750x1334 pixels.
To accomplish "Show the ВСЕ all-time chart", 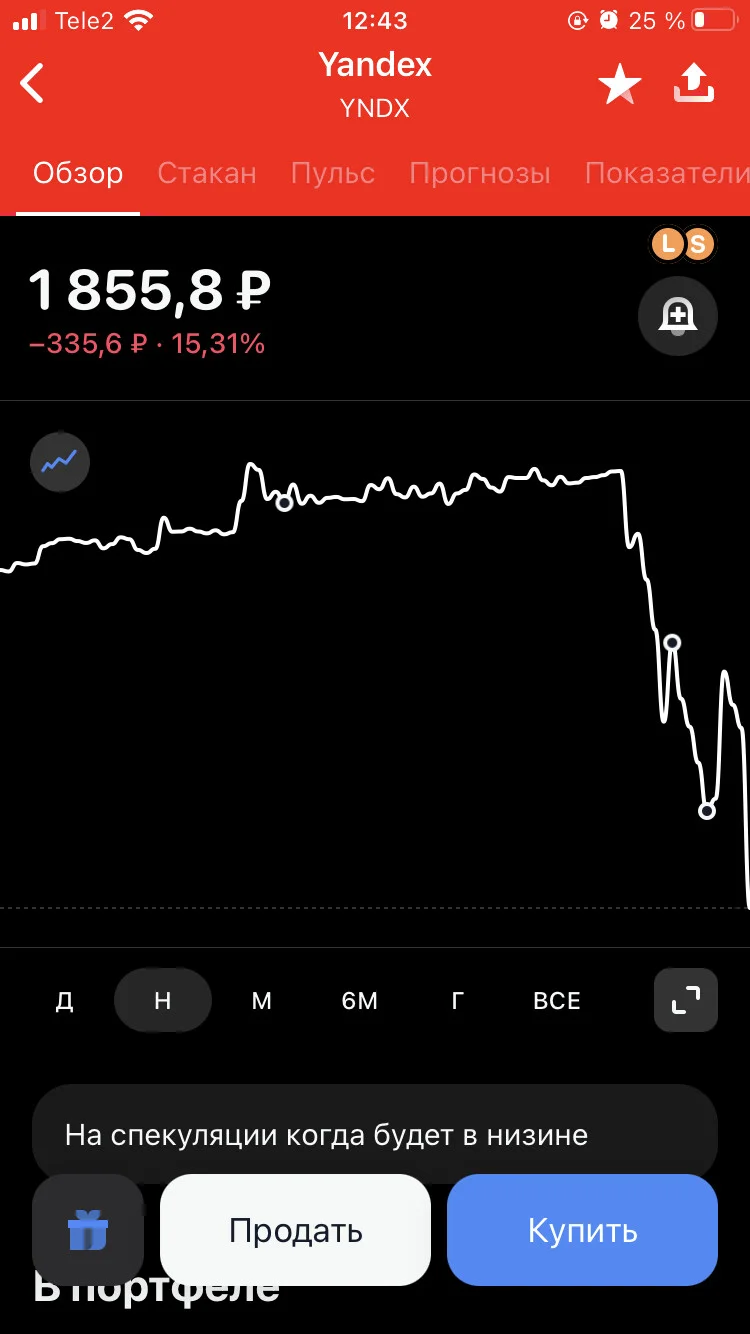I will click(557, 1001).
